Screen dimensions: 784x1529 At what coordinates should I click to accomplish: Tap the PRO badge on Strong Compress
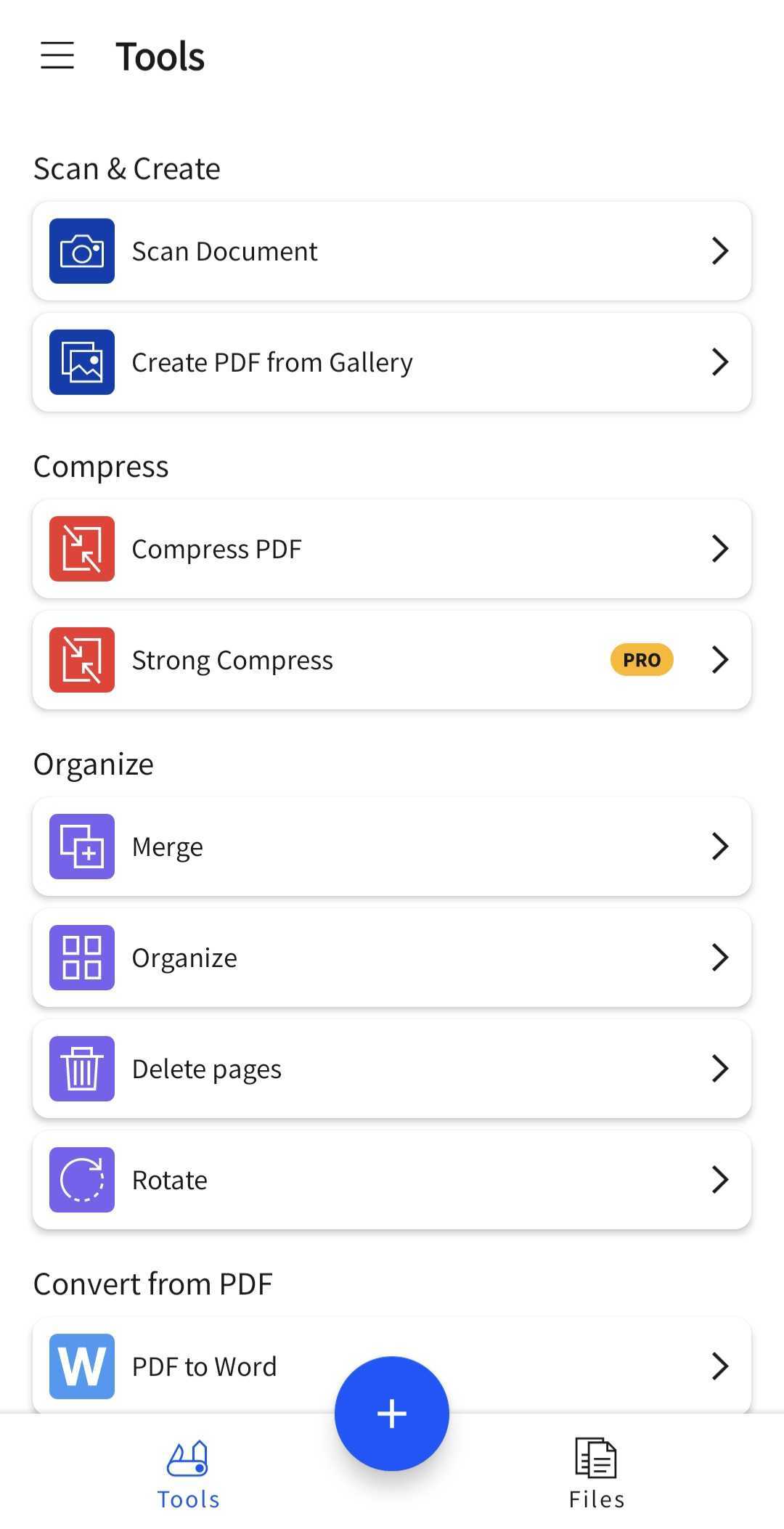point(641,659)
